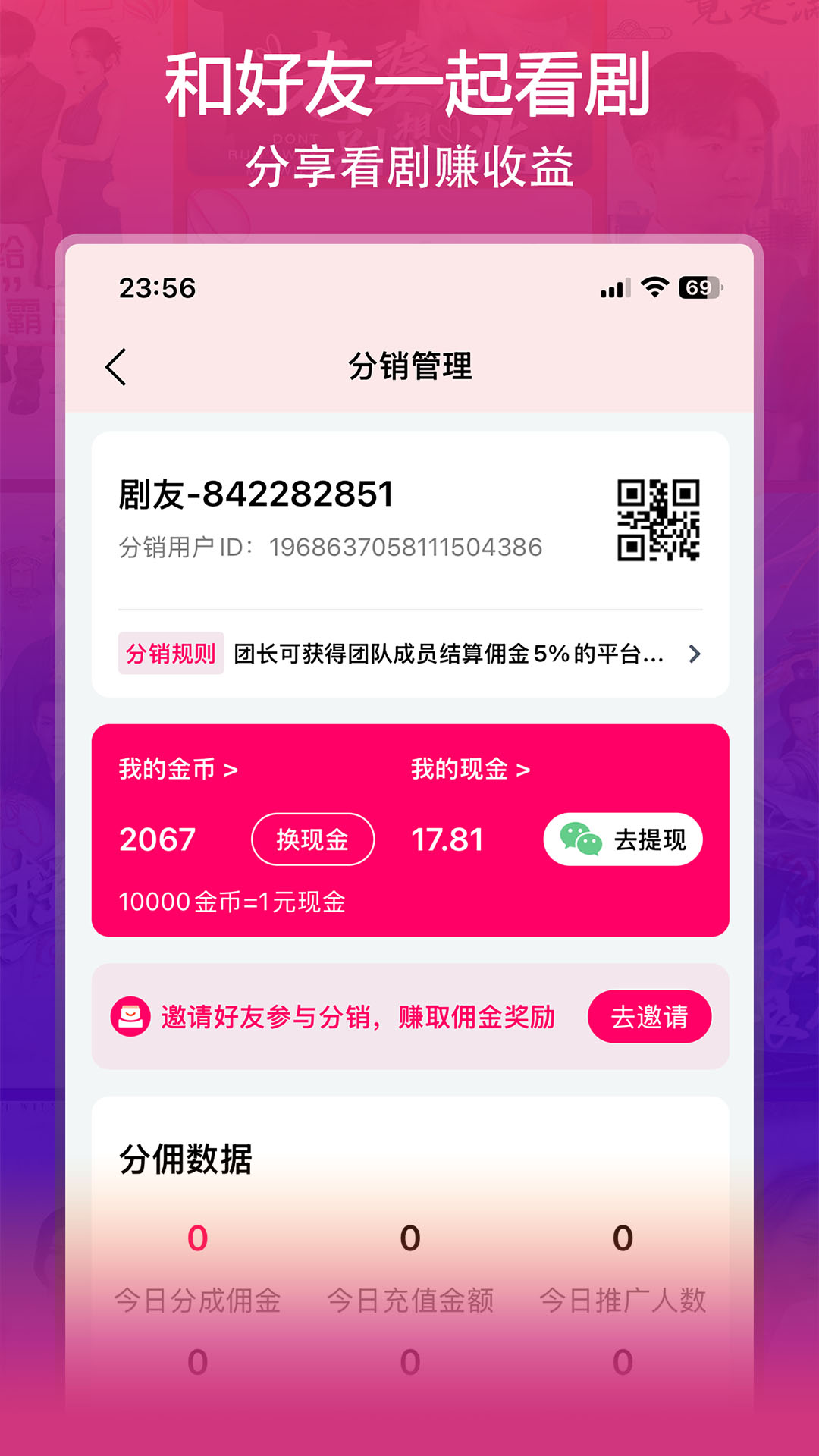Click the 去邀请 invite button
The height and width of the screenshot is (1456, 819).
pyautogui.click(x=651, y=1016)
